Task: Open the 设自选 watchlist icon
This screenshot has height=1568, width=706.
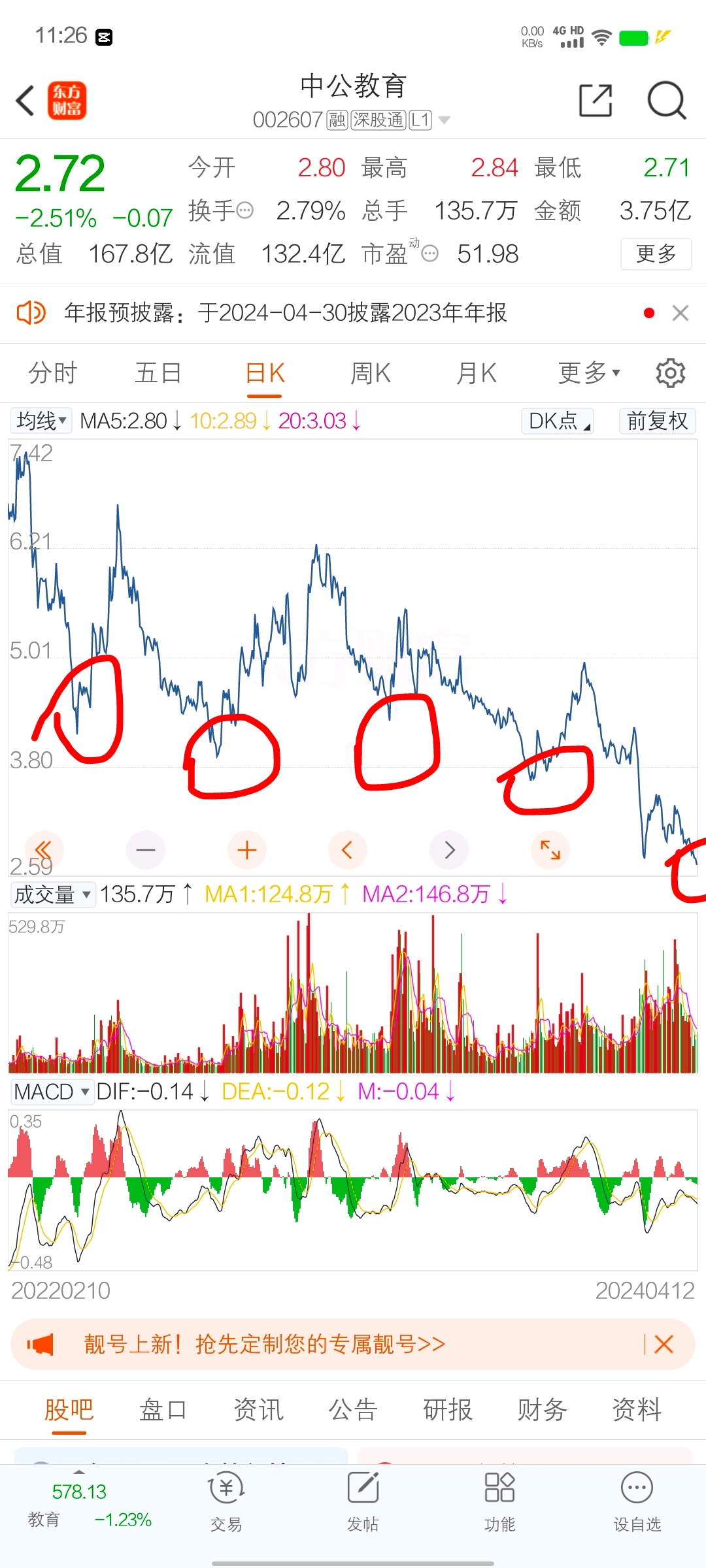Action: (x=637, y=1503)
